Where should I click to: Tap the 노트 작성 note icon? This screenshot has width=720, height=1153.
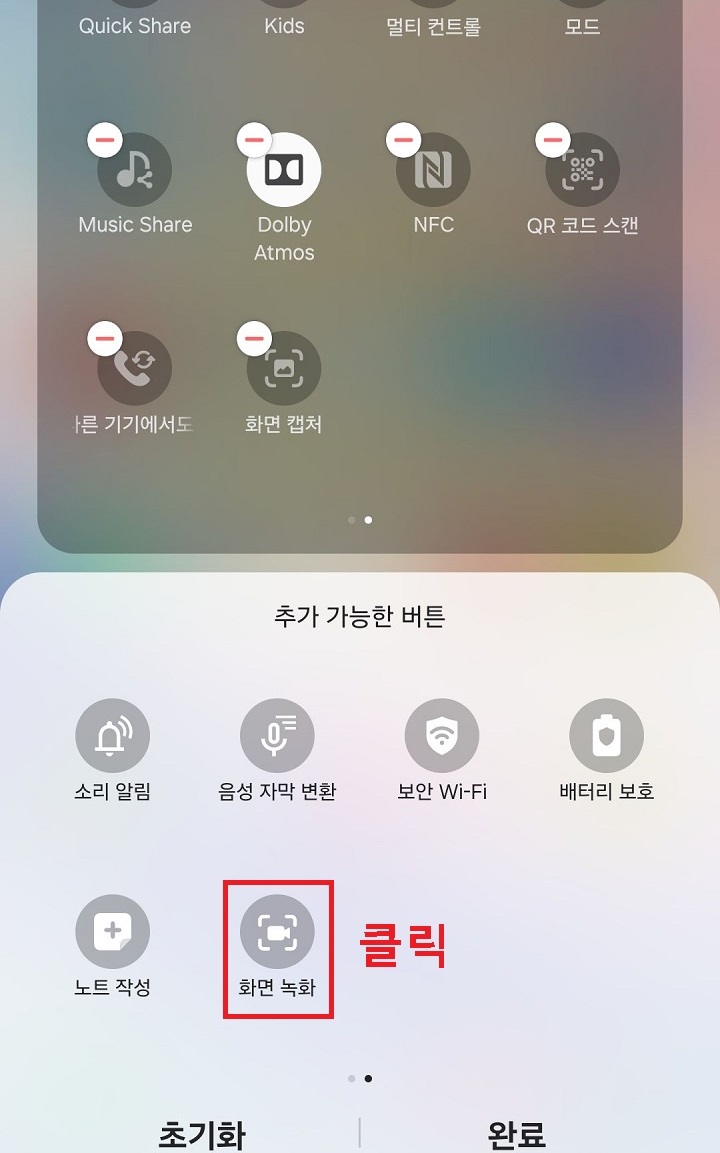(113, 930)
